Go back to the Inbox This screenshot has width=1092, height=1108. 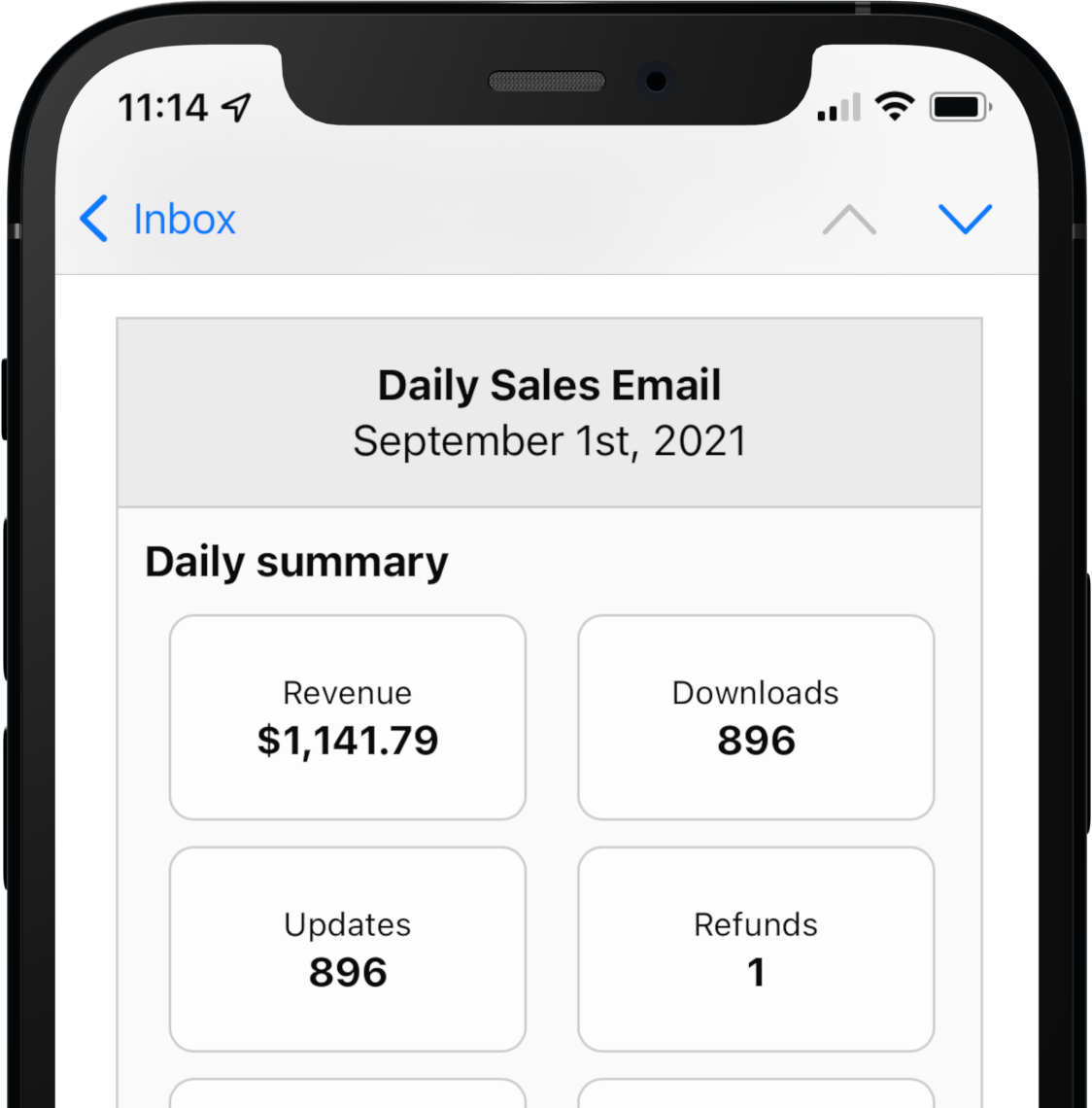pos(157,219)
